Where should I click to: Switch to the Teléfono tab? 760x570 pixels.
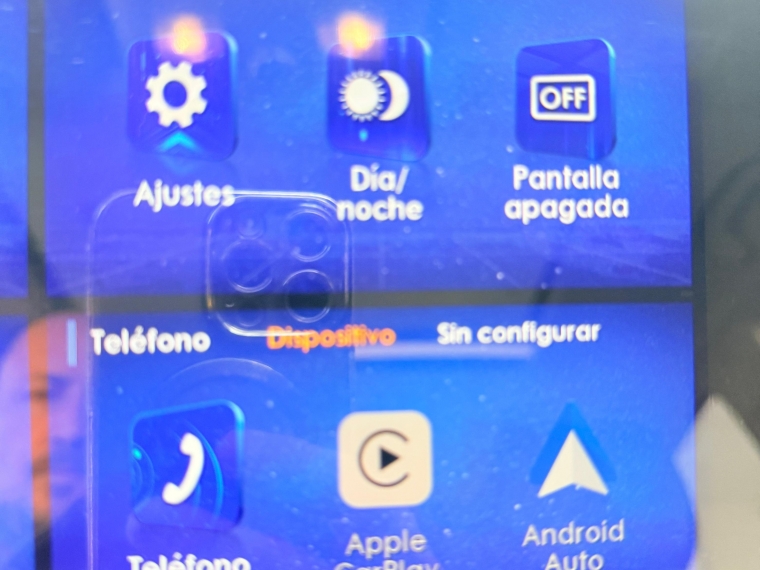(150, 341)
